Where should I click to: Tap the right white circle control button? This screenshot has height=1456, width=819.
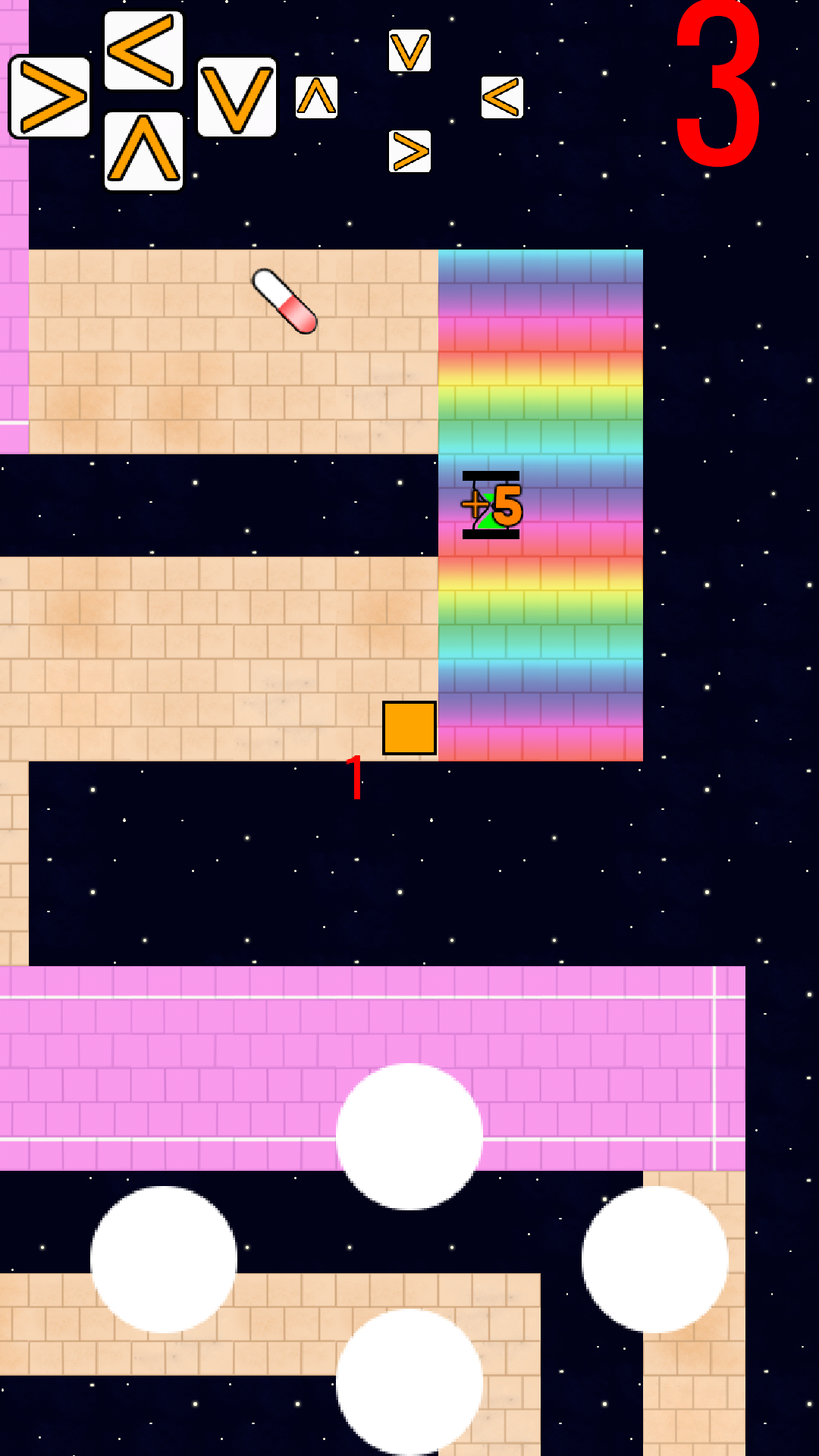tap(655, 1259)
